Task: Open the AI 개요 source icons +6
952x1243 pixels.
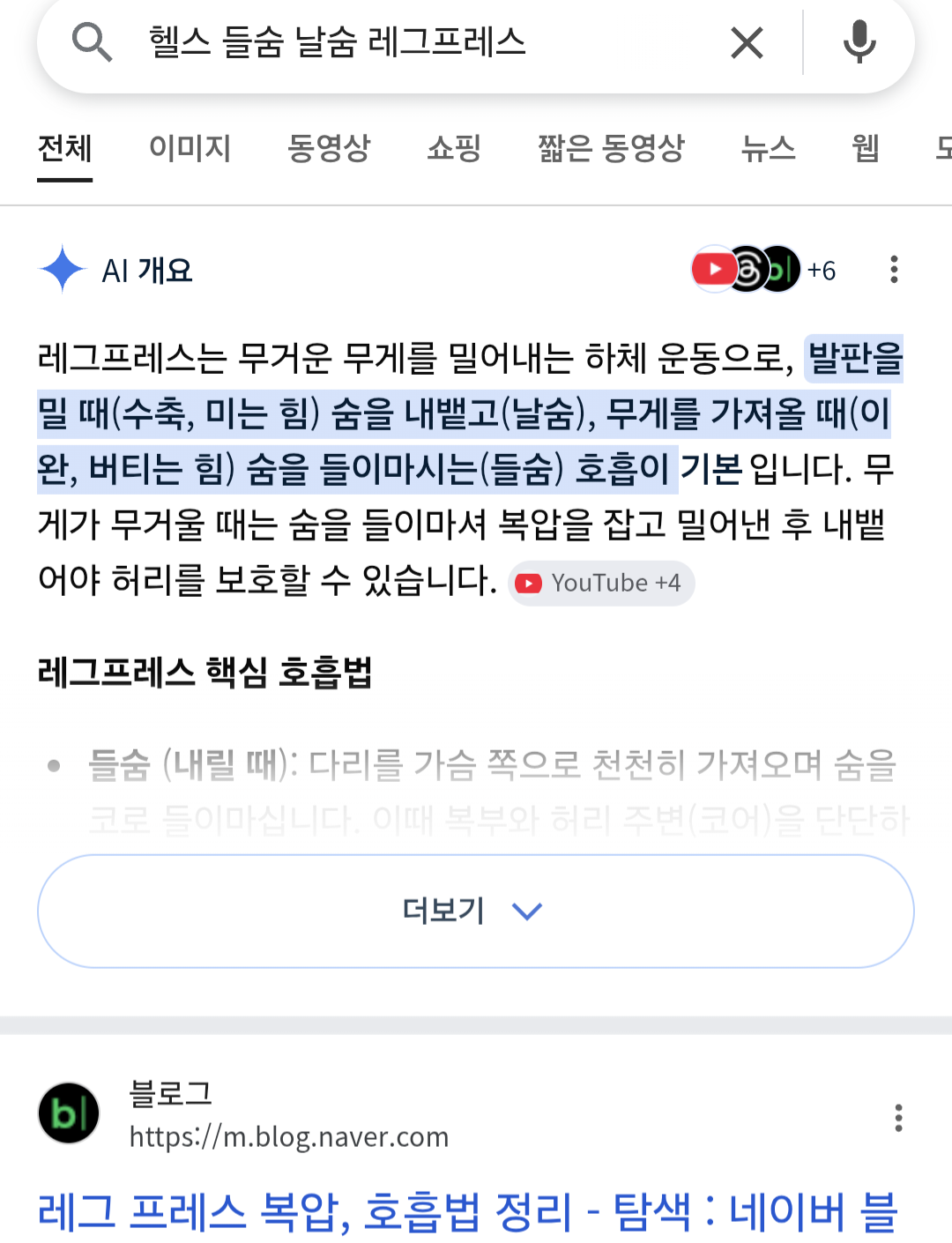Action: (x=763, y=269)
